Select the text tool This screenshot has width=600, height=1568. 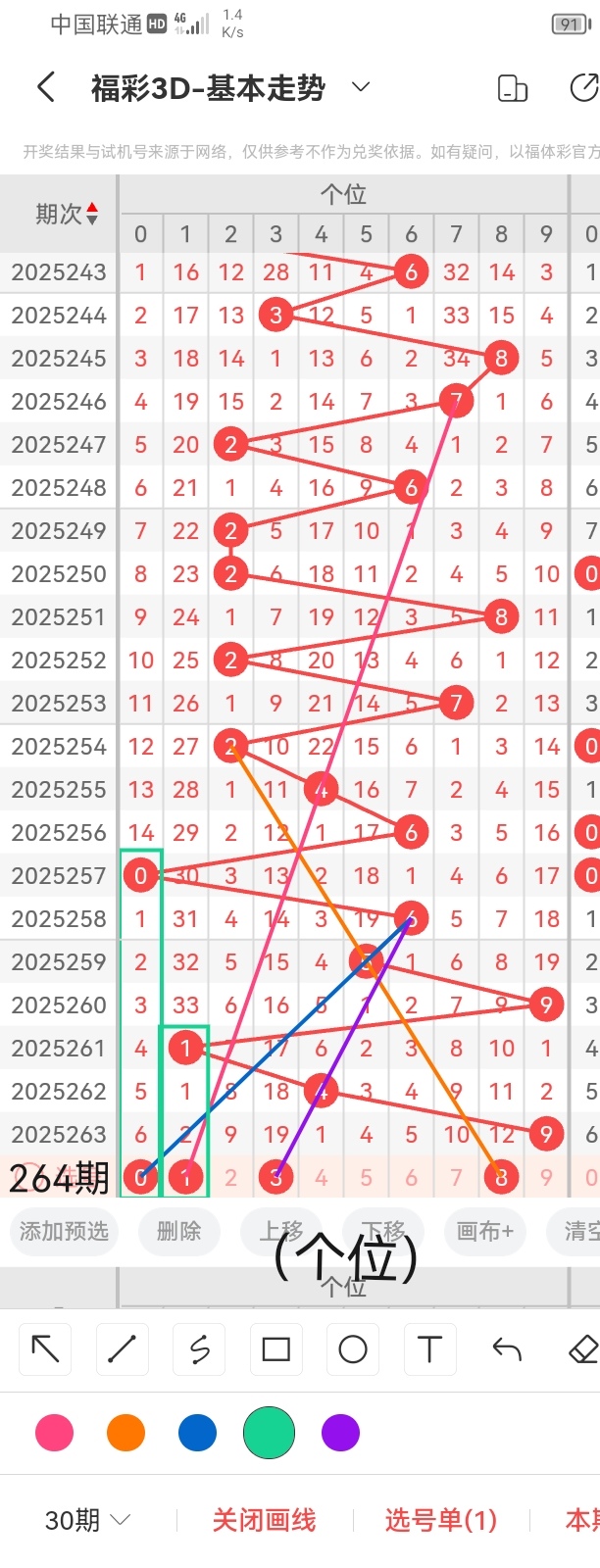pos(429,1349)
